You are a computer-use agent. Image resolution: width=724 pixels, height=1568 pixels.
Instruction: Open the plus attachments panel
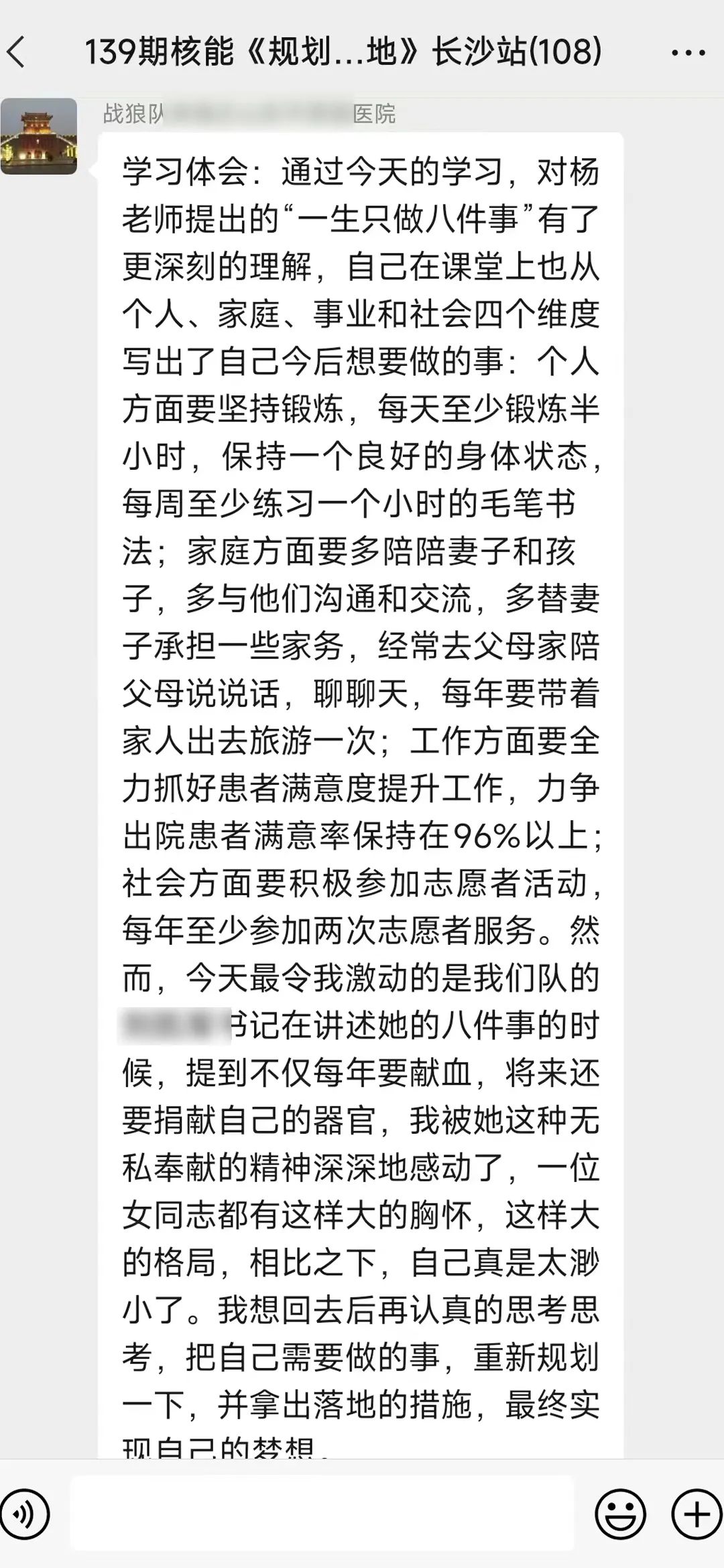[697, 1514]
